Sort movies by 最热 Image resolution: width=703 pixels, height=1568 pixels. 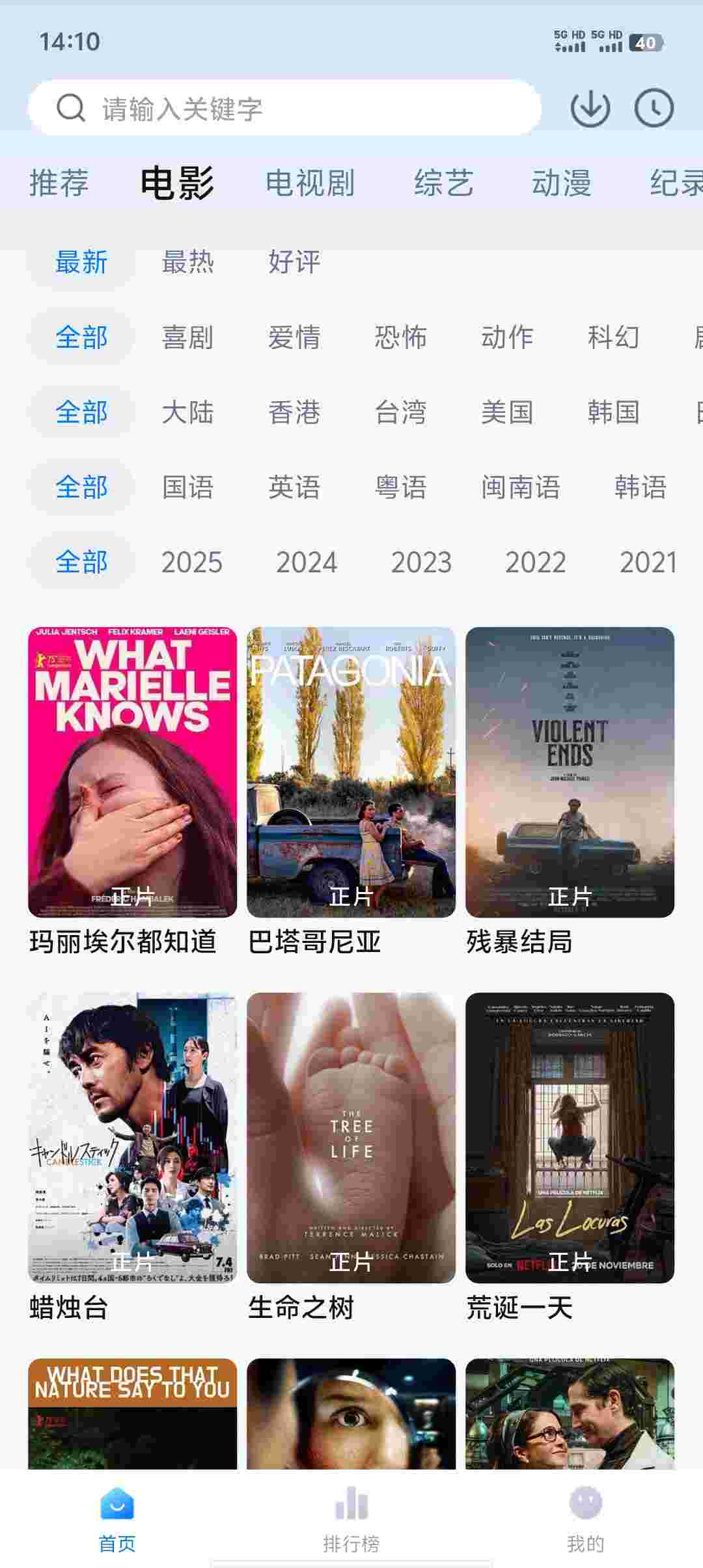[187, 262]
